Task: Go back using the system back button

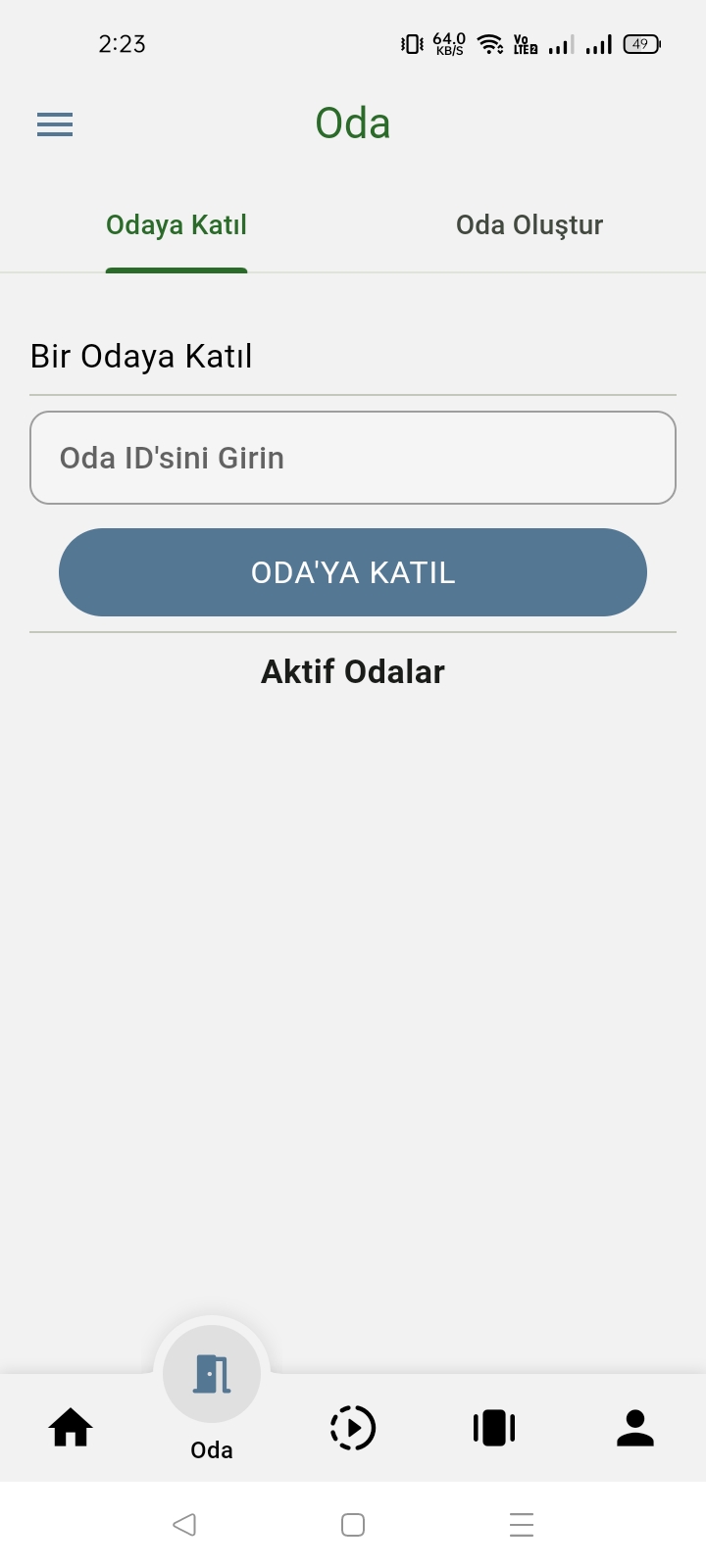Action: point(184,1524)
